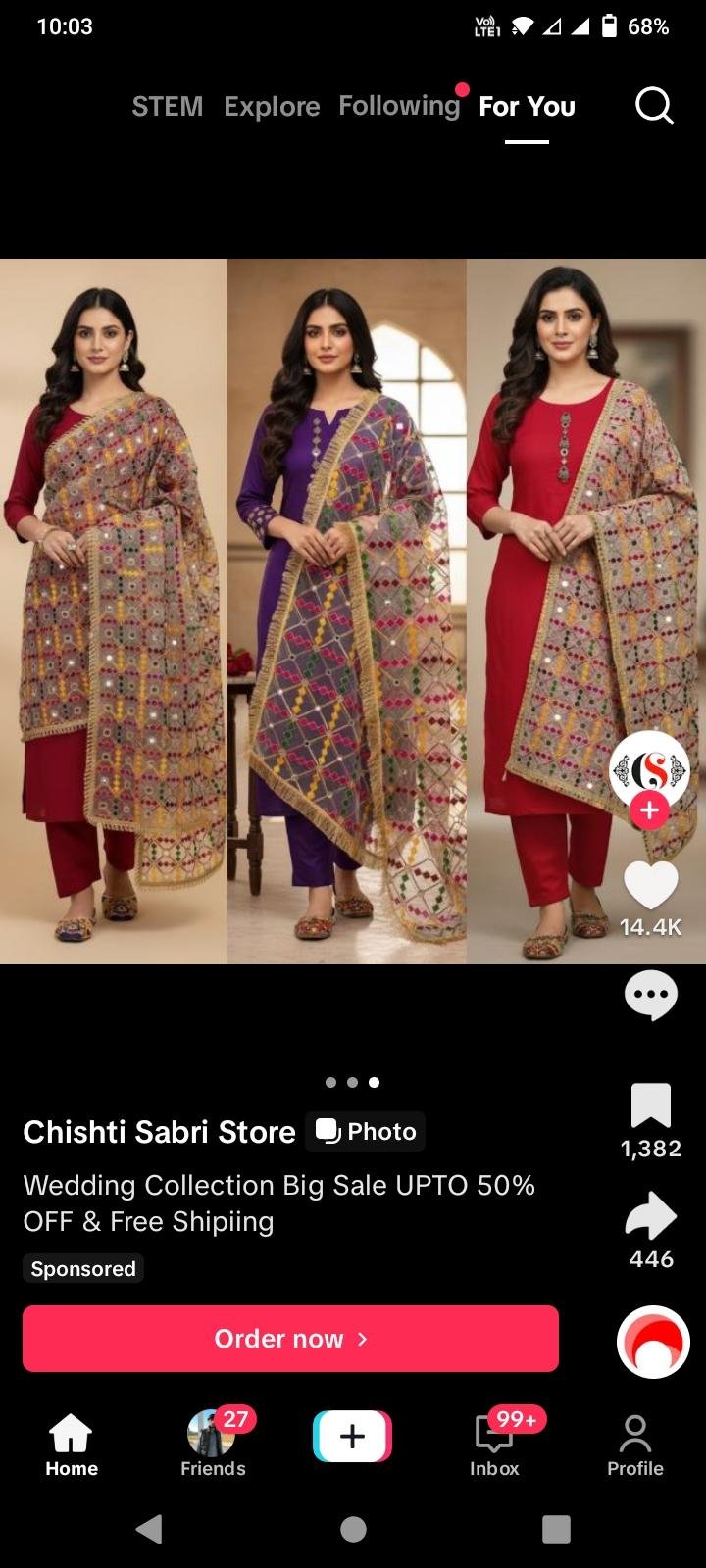Switch to the Following tab
Image resolution: width=706 pixels, height=1568 pixels.
(399, 106)
